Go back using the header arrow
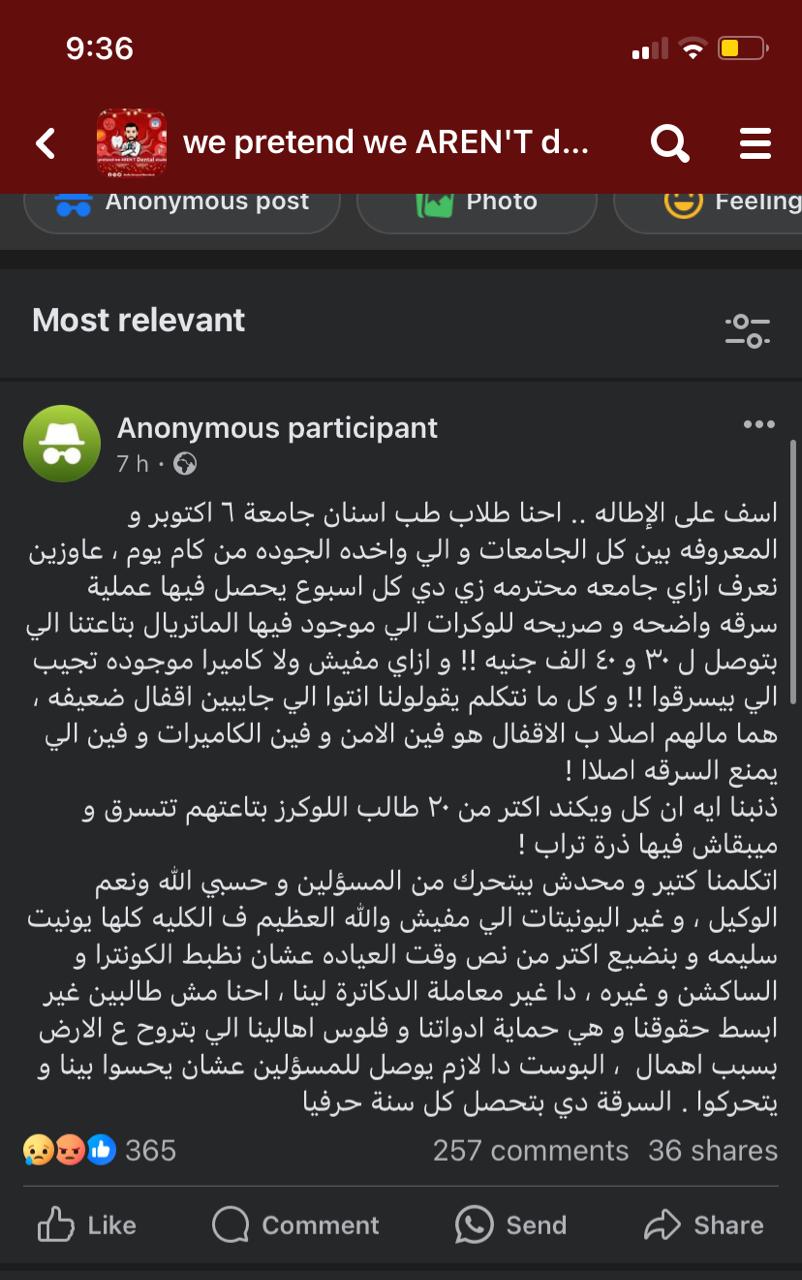The height and width of the screenshot is (1280, 802). [x=46, y=144]
